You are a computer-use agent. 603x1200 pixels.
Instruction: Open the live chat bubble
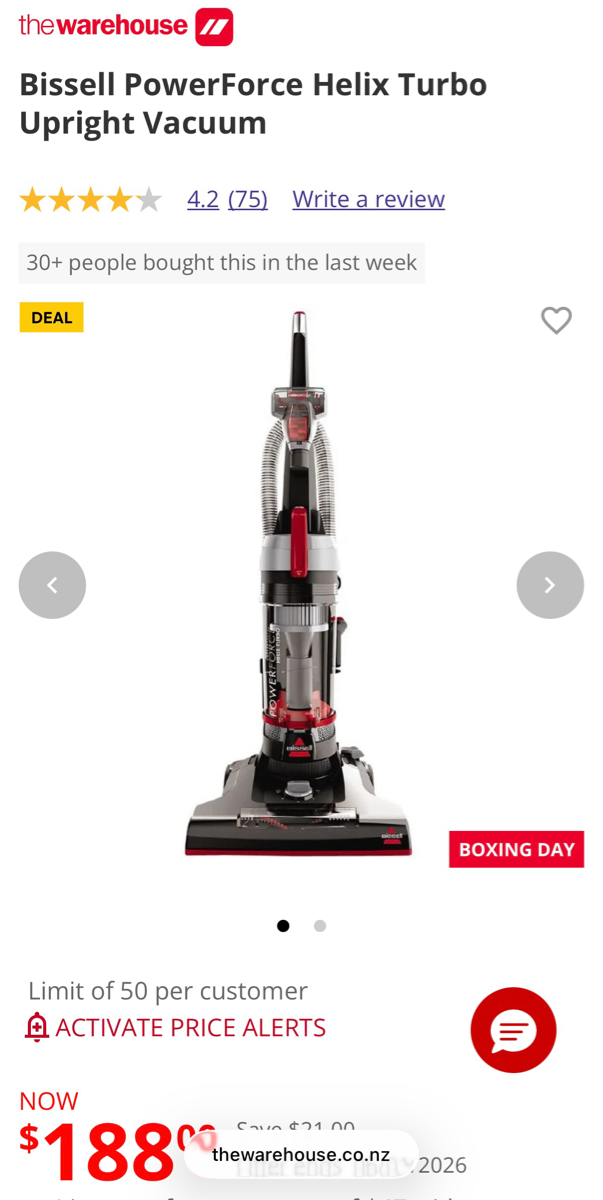(x=513, y=1030)
